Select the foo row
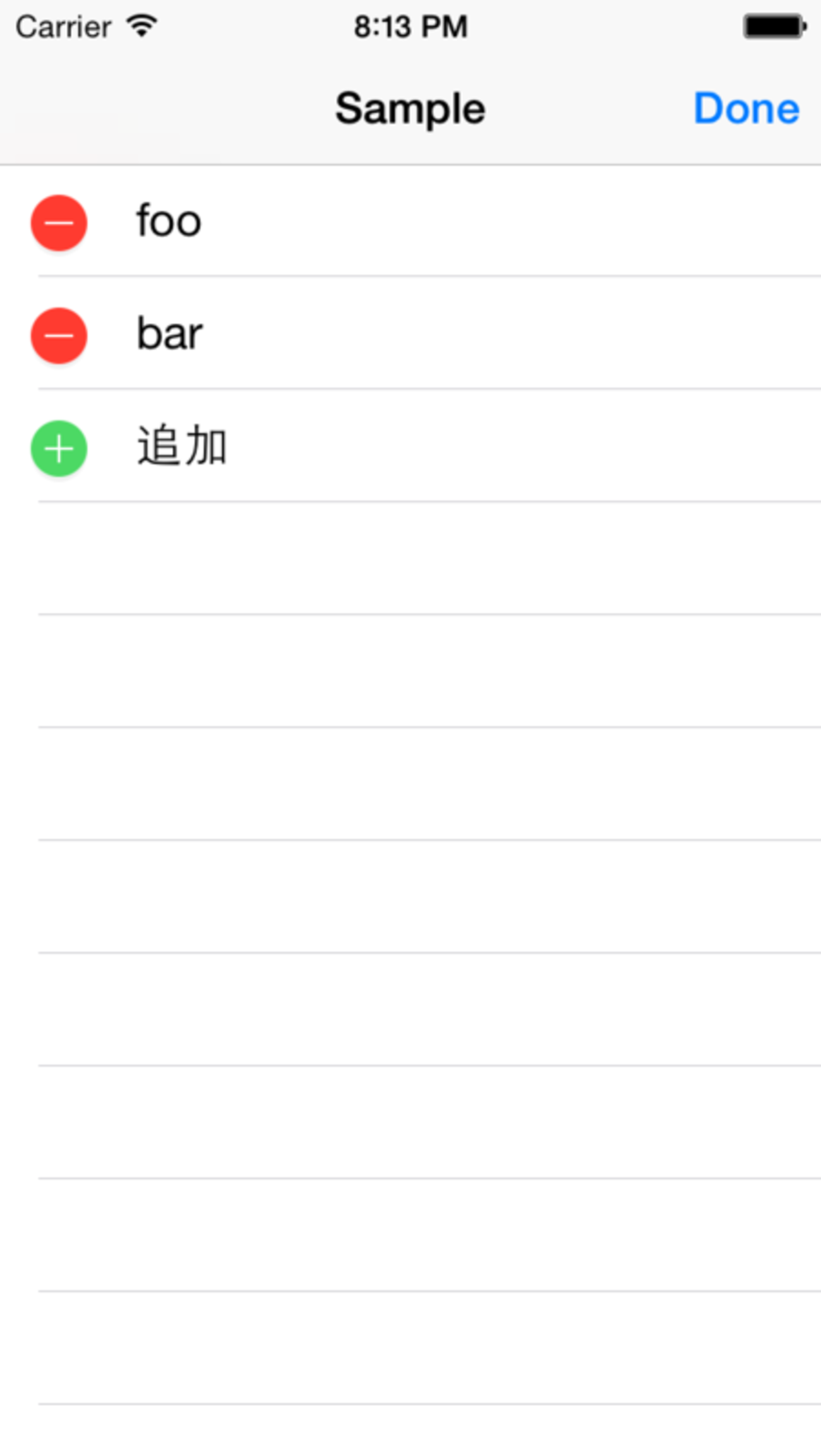This screenshot has height=1456, width=821. pyautogui.click(x=410, y=221)
